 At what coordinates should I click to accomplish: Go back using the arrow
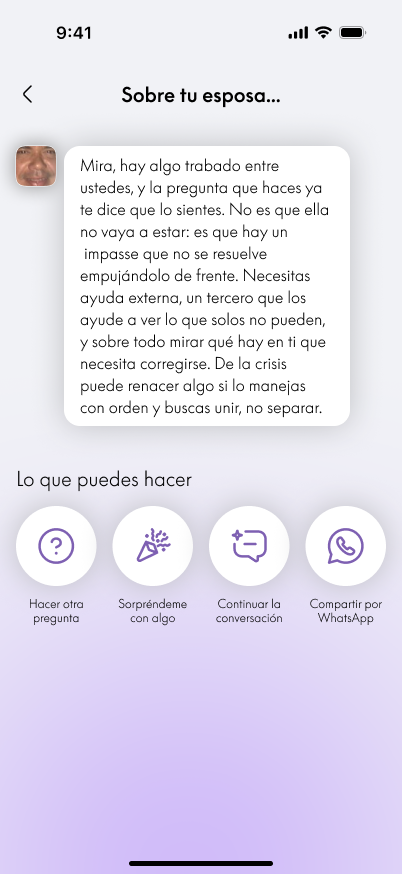click(x=27, y=94)
